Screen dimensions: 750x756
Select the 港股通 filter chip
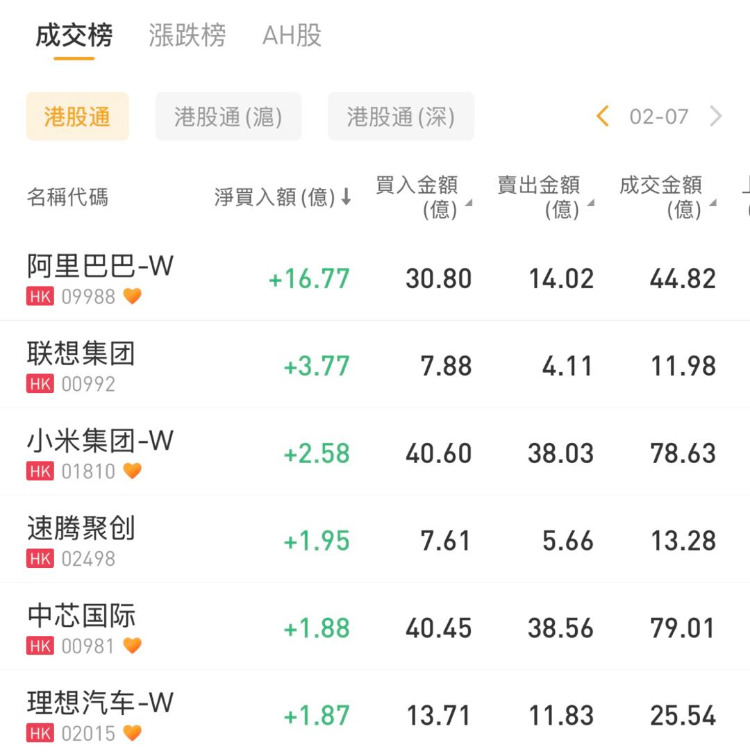click(x=77, y=117)
